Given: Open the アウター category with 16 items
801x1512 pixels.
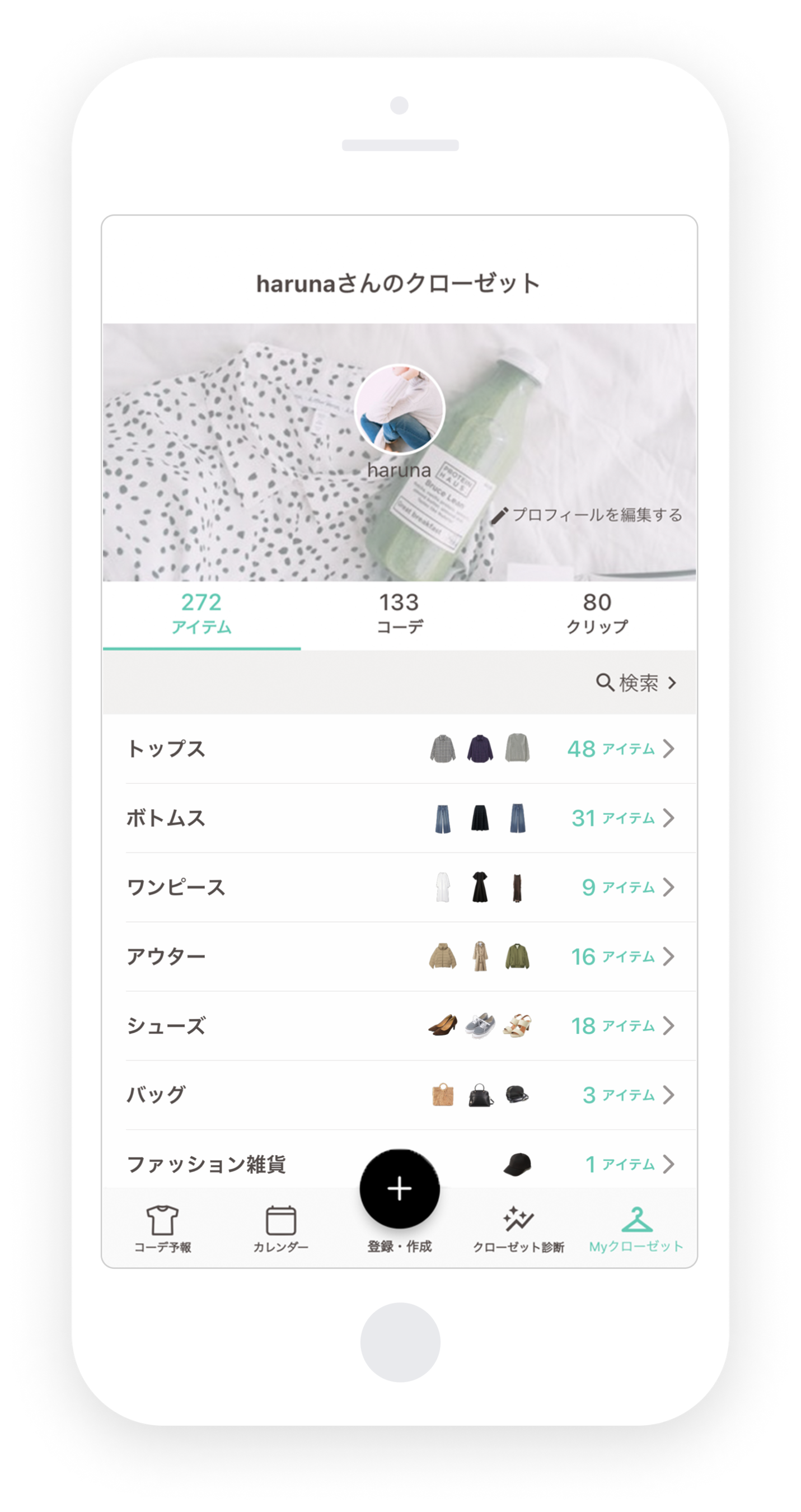Looking at the screenshot, I should pos(399,956).
